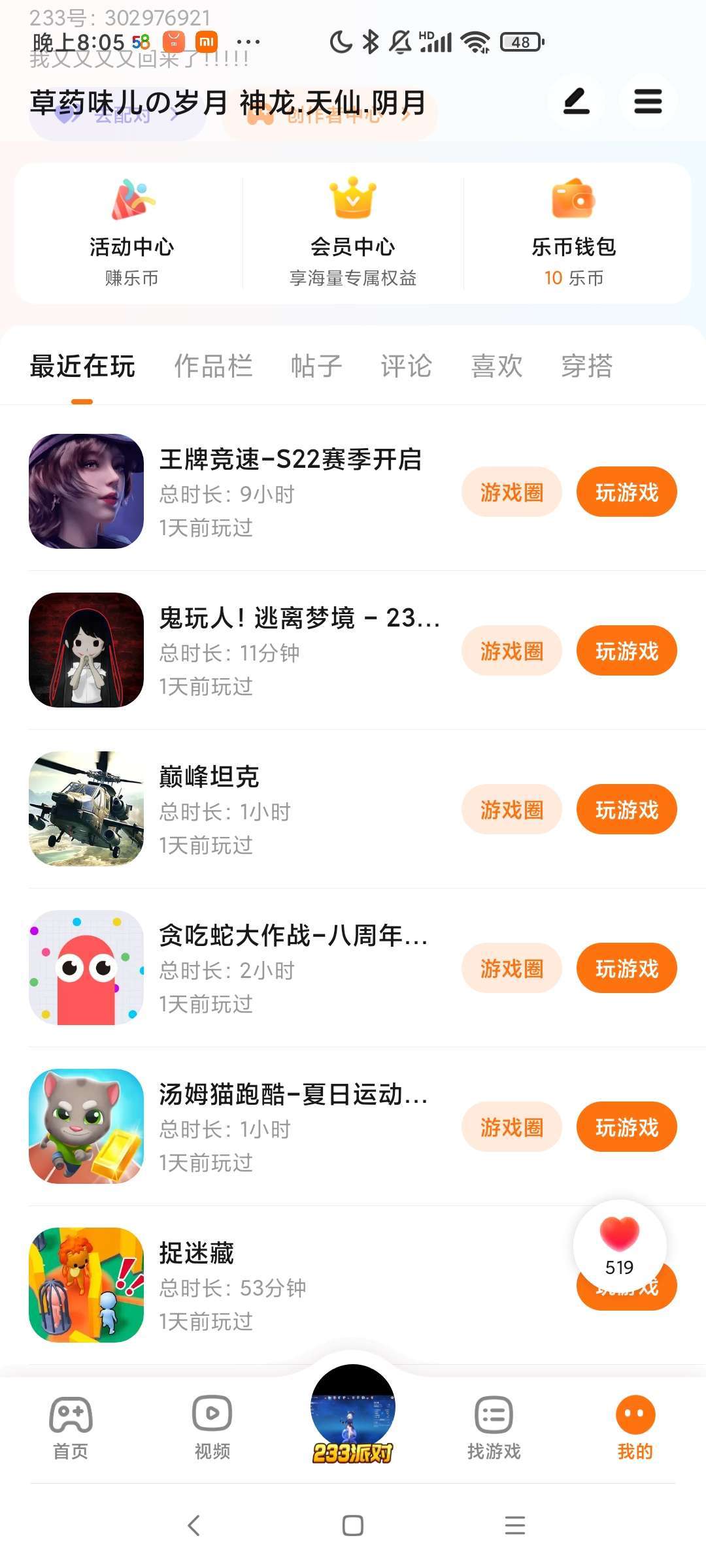The width and height of the screenshot is (706, 1568).
Task: Tap the floating heart likes button
Action: 619,1245
